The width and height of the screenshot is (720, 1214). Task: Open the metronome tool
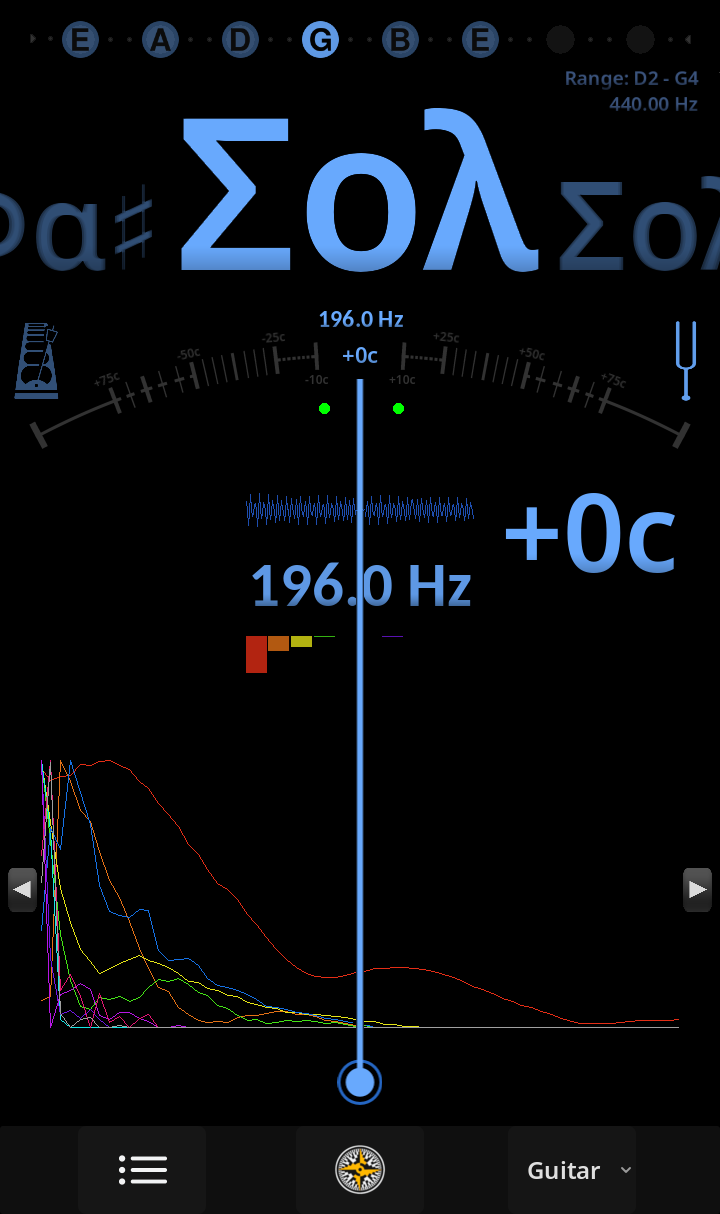point(36,360)
